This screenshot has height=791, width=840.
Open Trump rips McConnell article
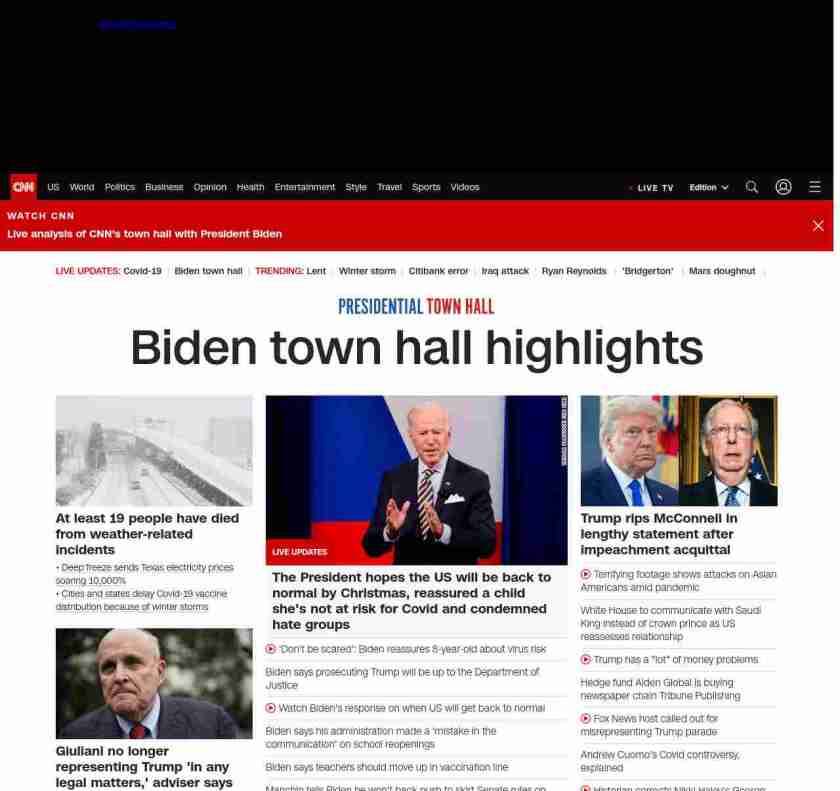(658, 534)
